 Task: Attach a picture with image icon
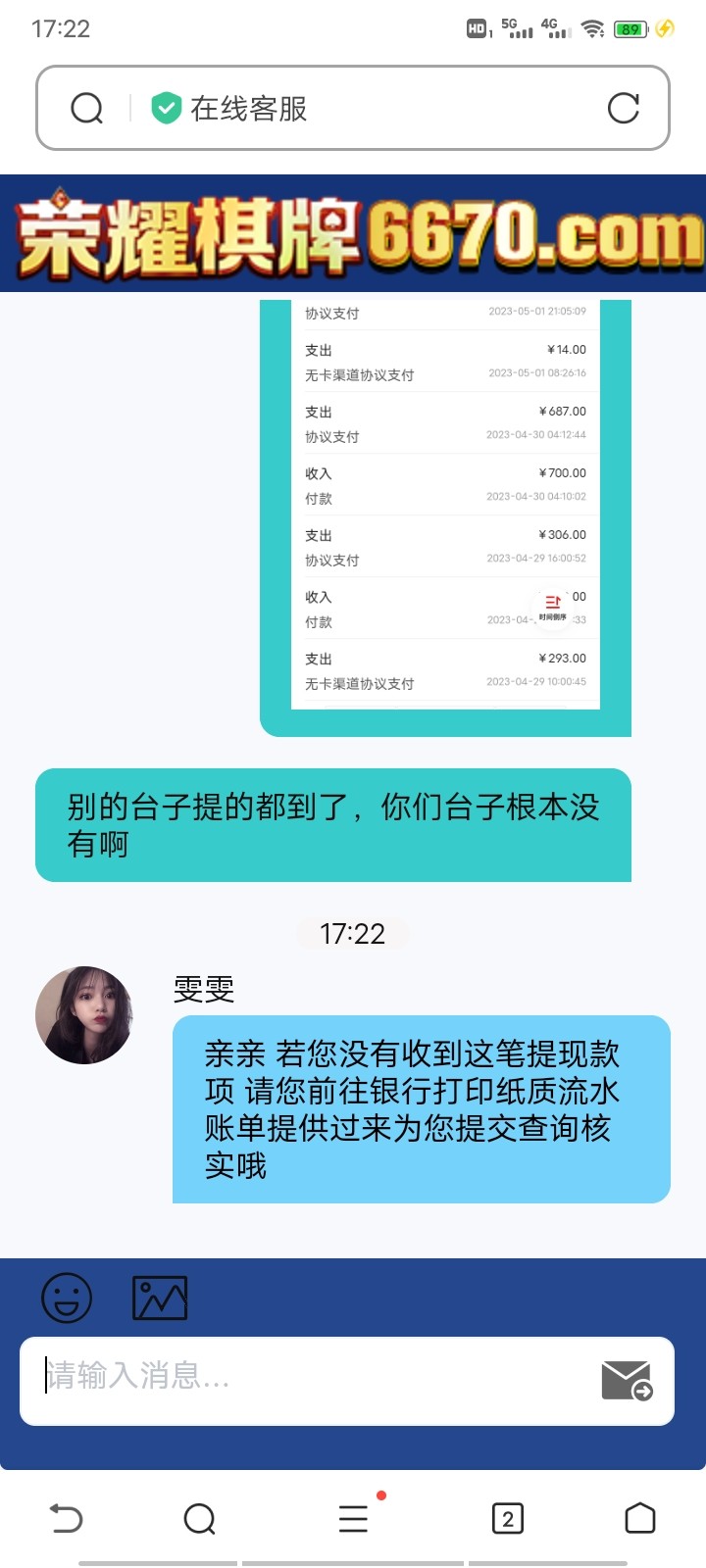160,1298
